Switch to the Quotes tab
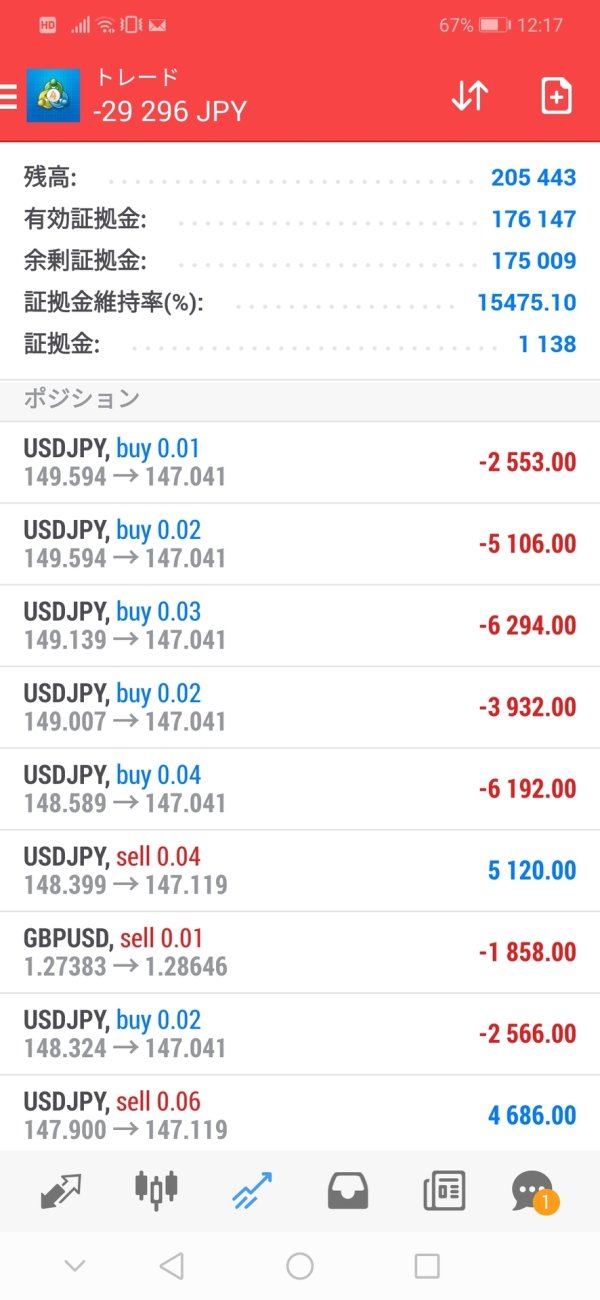Image resolution: width=600 pixels, height=1300 pixels. [61, 1190]
